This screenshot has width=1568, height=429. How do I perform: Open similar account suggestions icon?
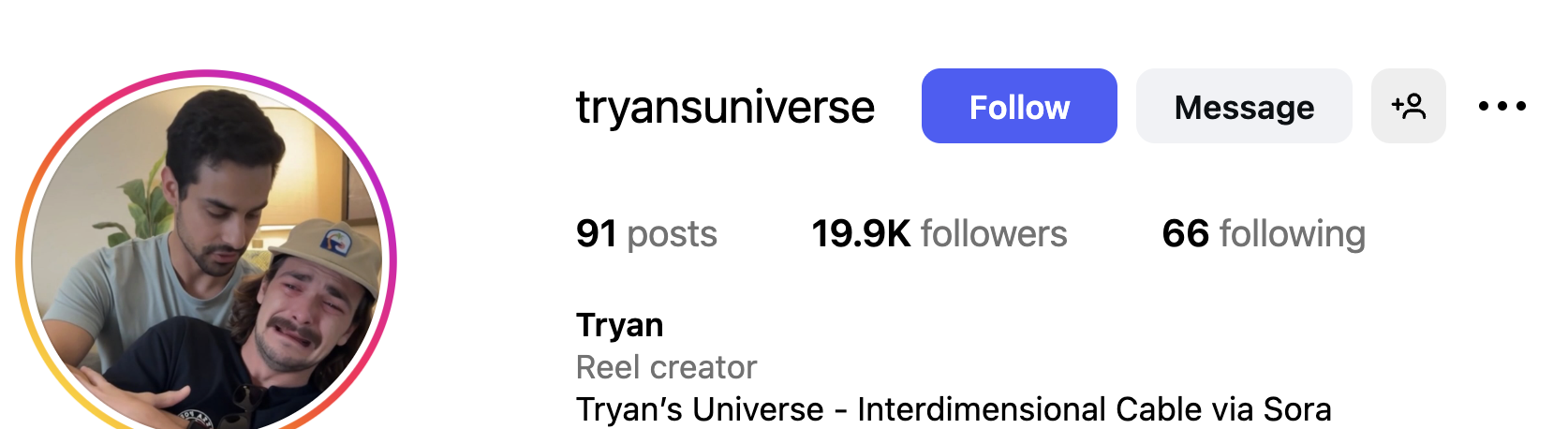pyautogui.click(x=1408, y=107)
